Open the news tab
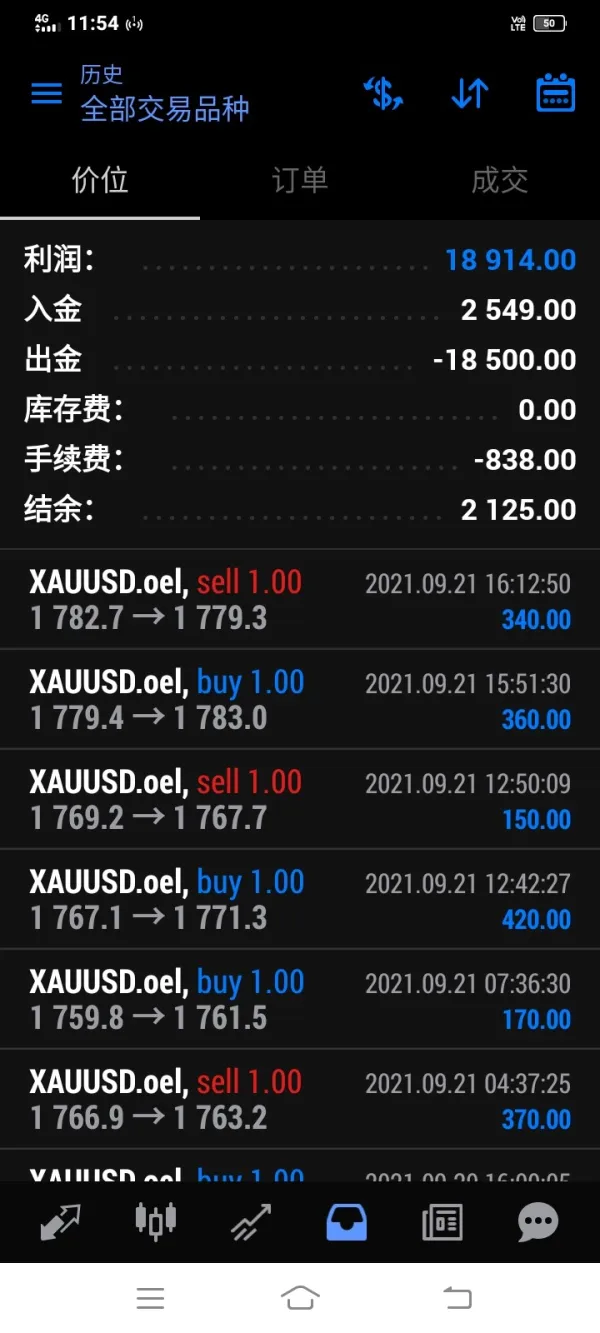 (442, 1221)
